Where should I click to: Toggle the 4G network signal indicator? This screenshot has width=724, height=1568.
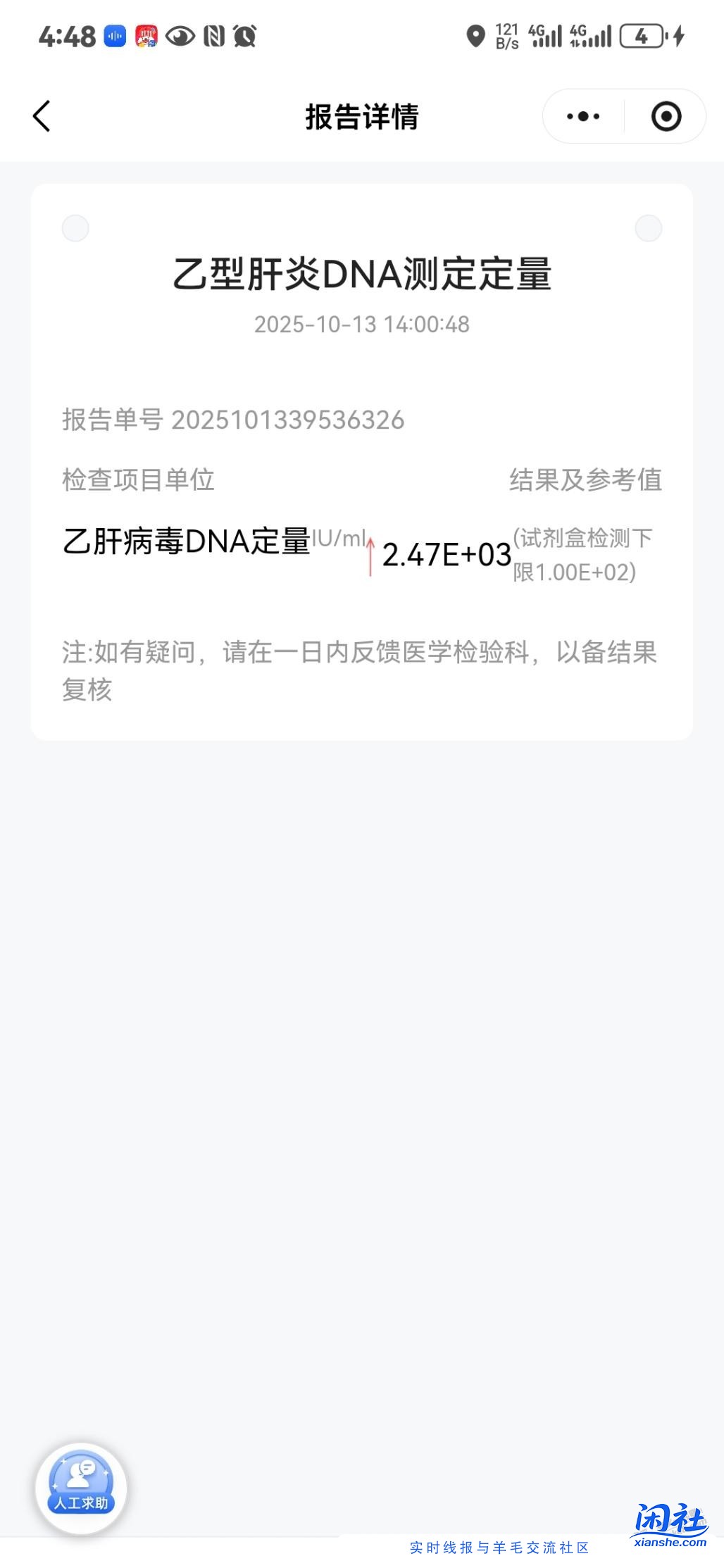[546, 34]
